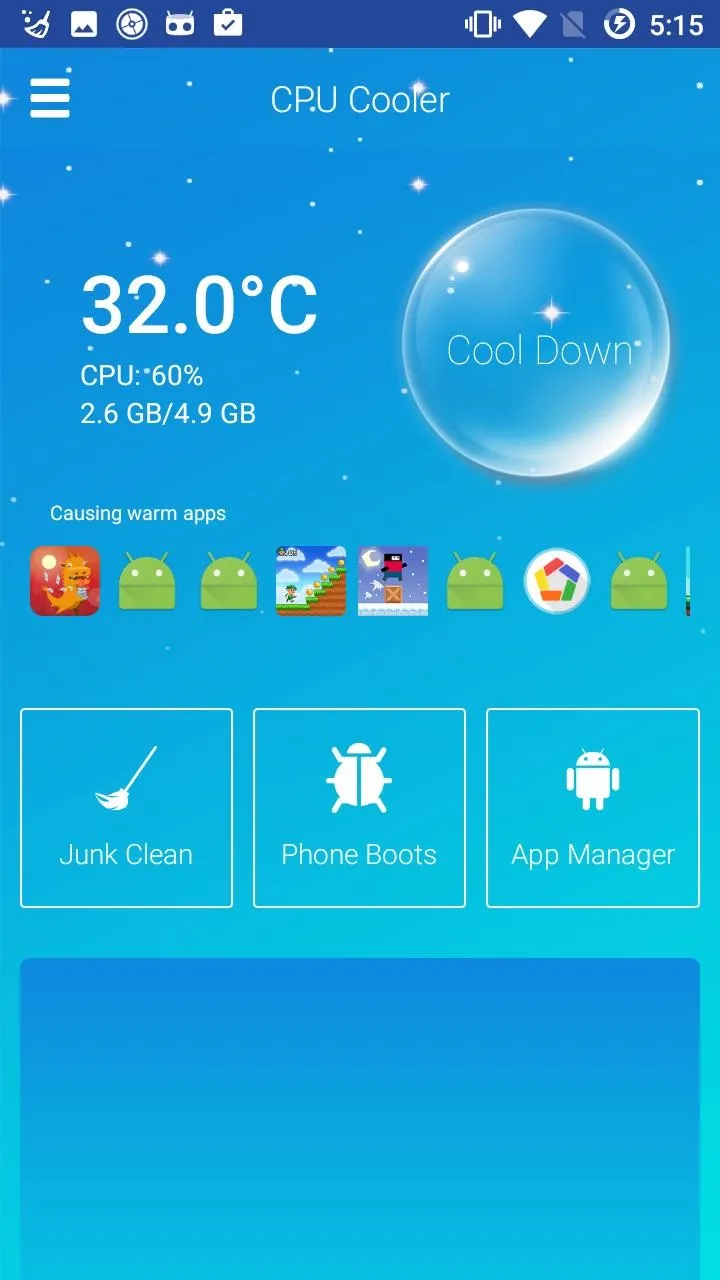Select the platformer game app icon

click(311, 581)
